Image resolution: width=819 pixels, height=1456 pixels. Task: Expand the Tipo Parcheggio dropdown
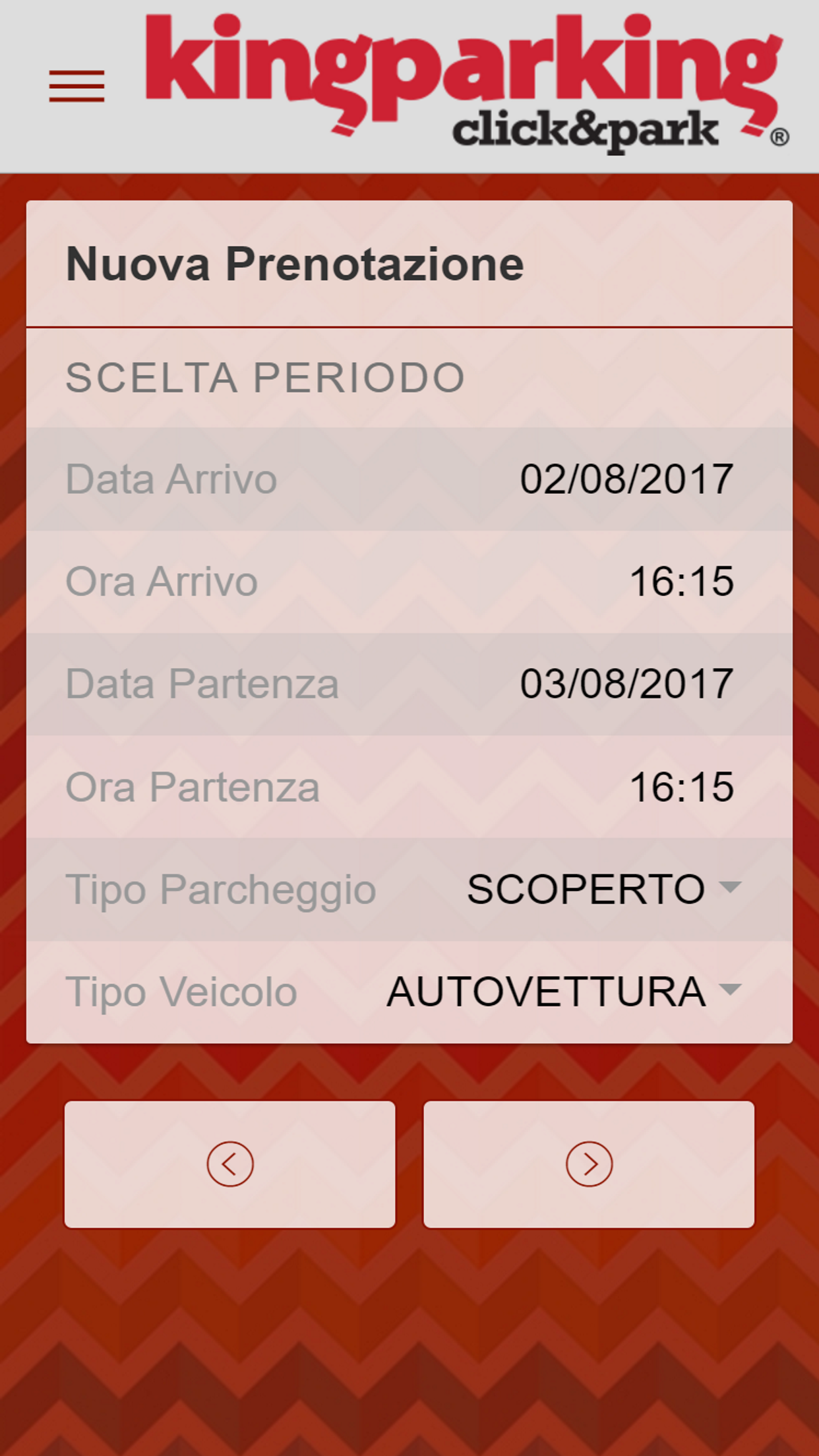tap(603, 889)
